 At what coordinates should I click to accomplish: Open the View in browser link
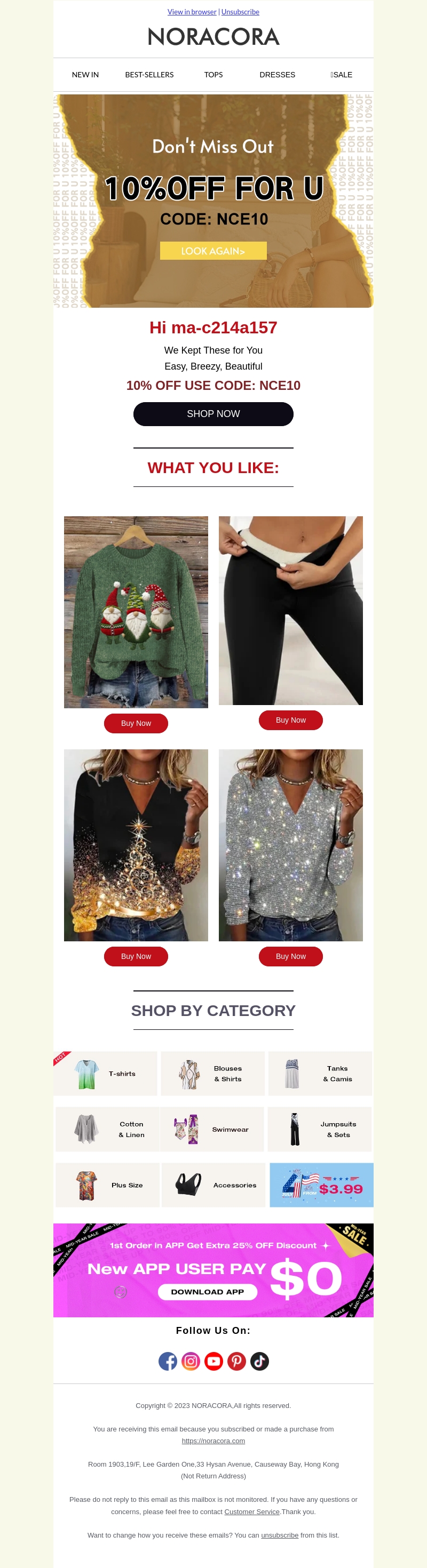[192, 12]
